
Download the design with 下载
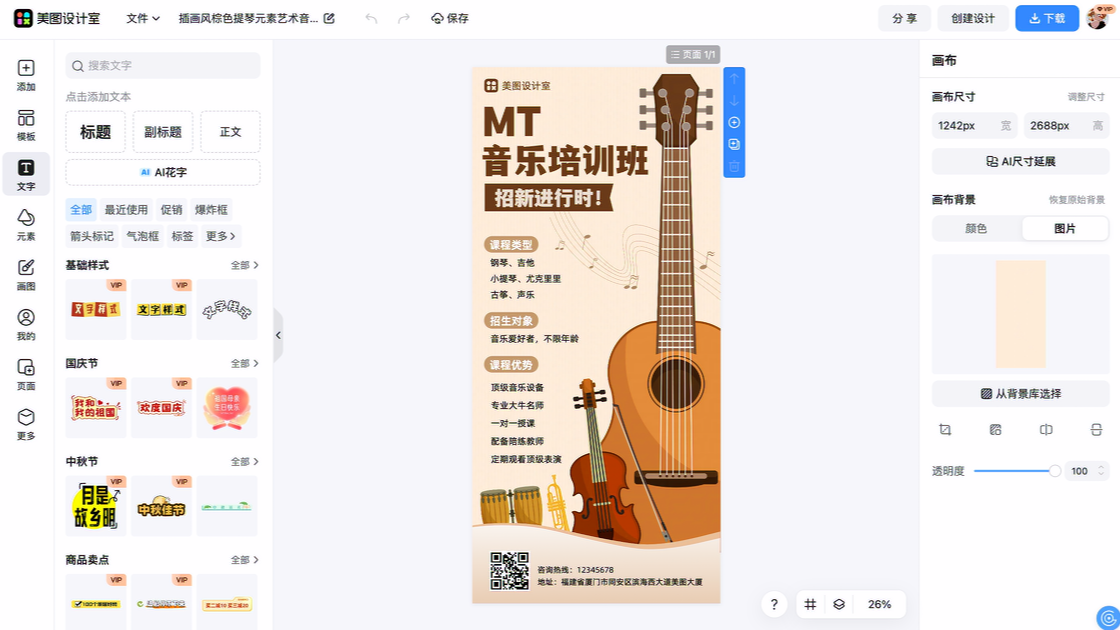point(1046,18)
